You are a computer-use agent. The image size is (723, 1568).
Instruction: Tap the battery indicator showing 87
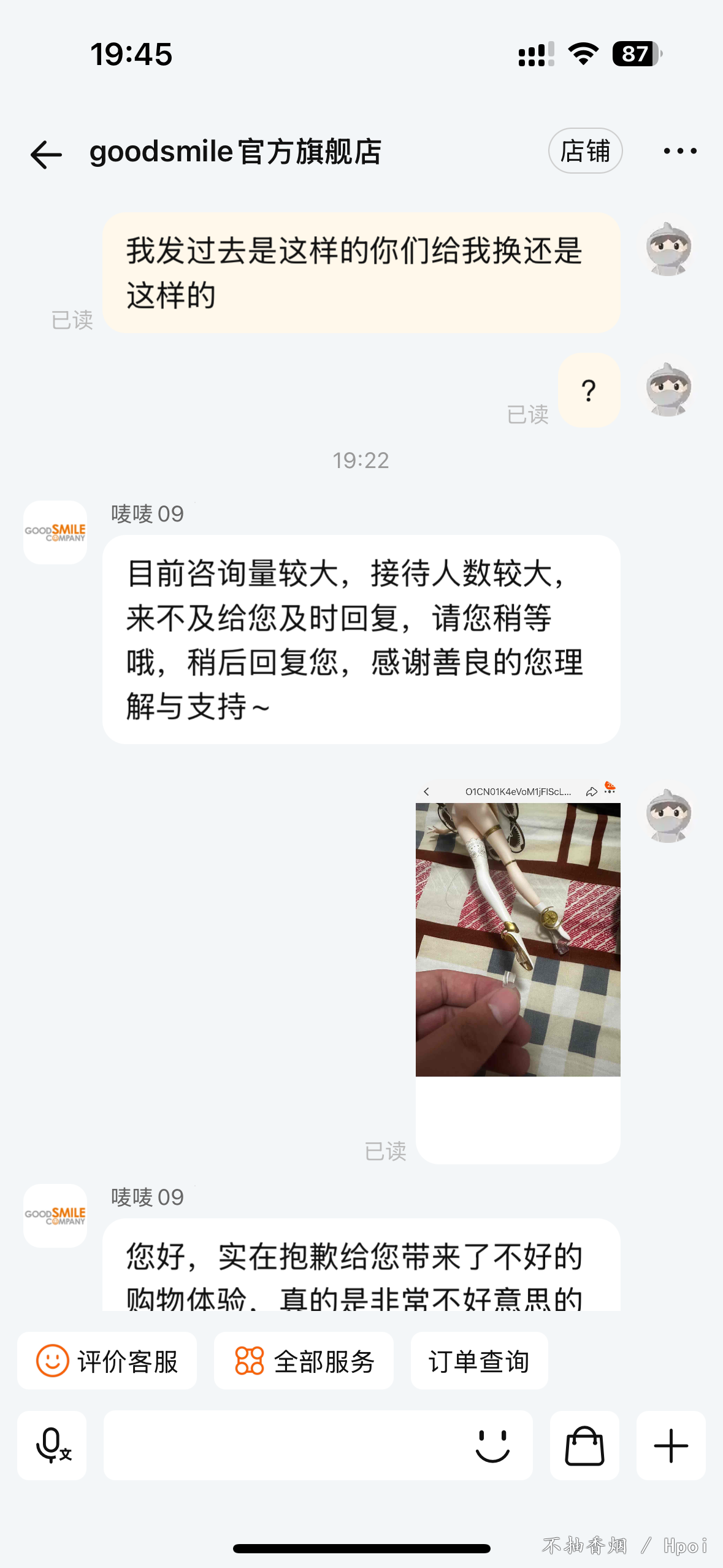tap(635, 54)
